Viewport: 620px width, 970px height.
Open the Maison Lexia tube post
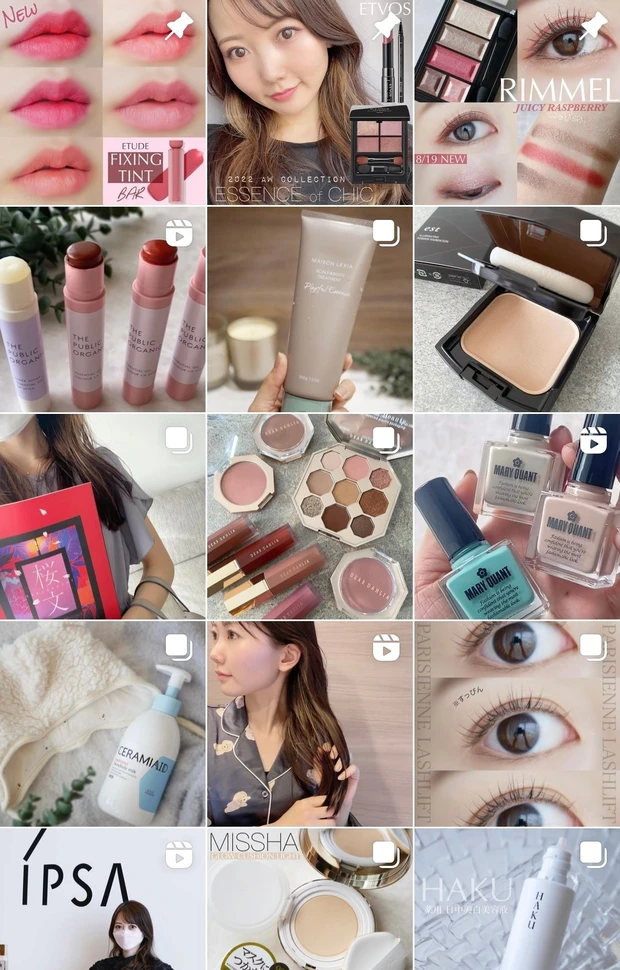click(x=309, y=310)
